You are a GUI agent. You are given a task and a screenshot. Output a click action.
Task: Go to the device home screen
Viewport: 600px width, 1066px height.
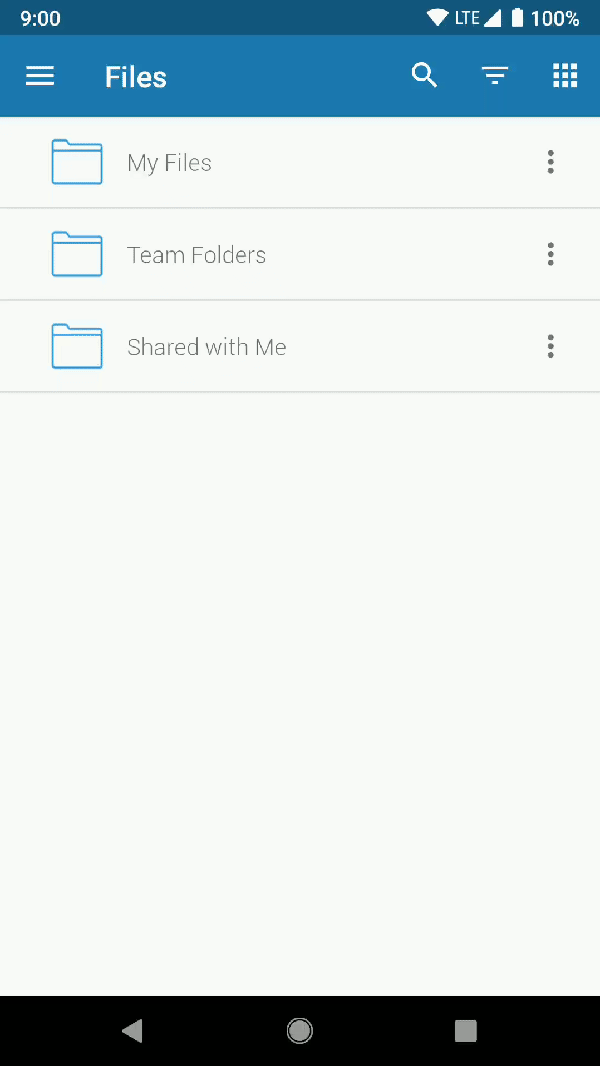tap(300, 1031)
